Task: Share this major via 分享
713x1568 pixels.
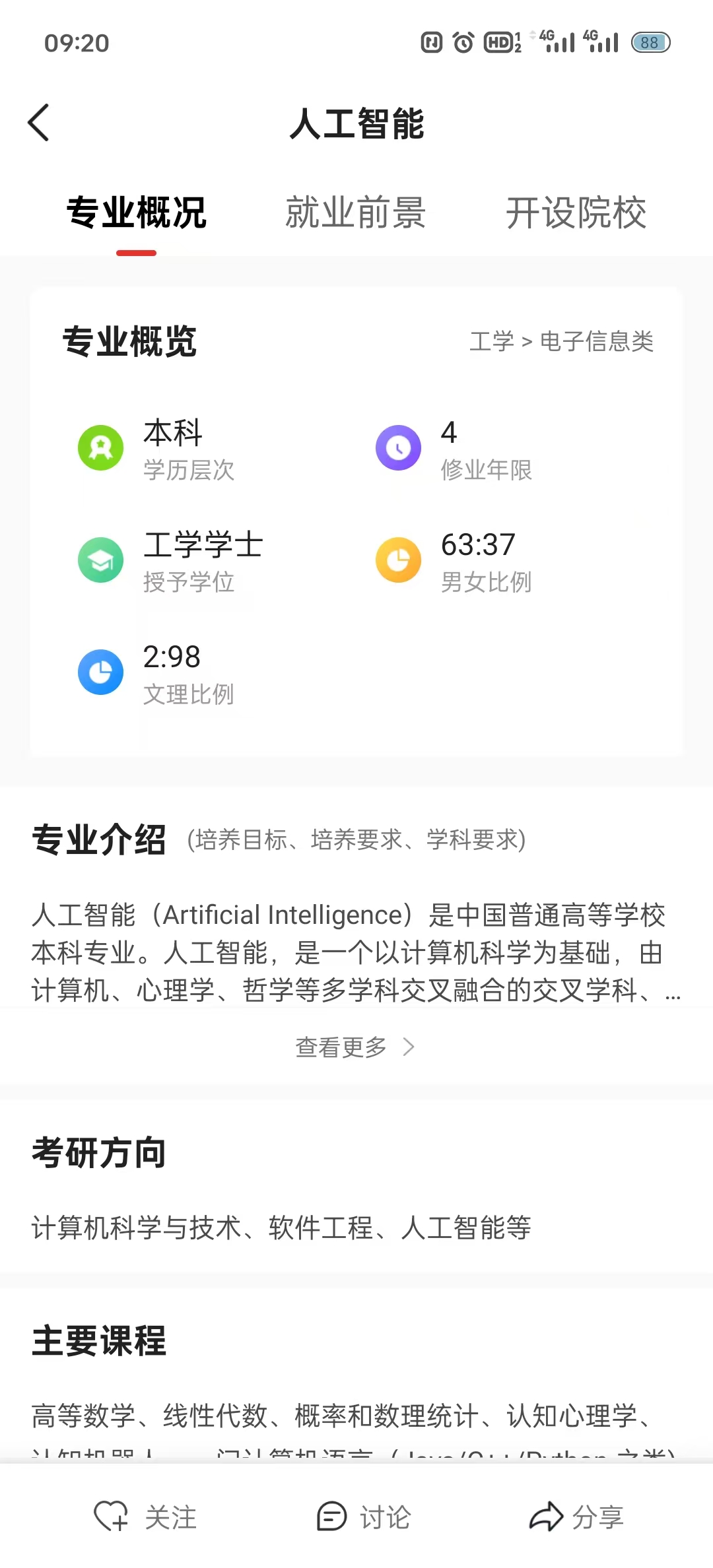Action: (576, 1517)
